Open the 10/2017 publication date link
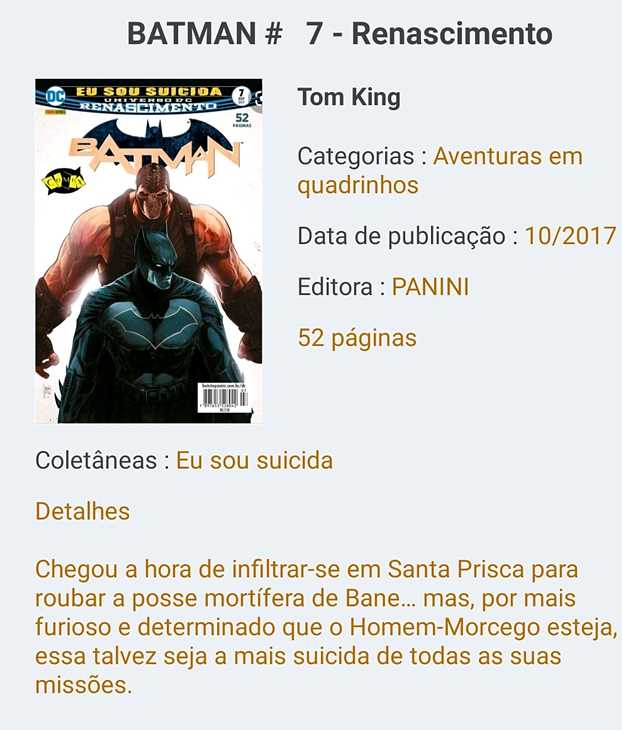Viewport: 622px width, 730px height. point(570,237)
